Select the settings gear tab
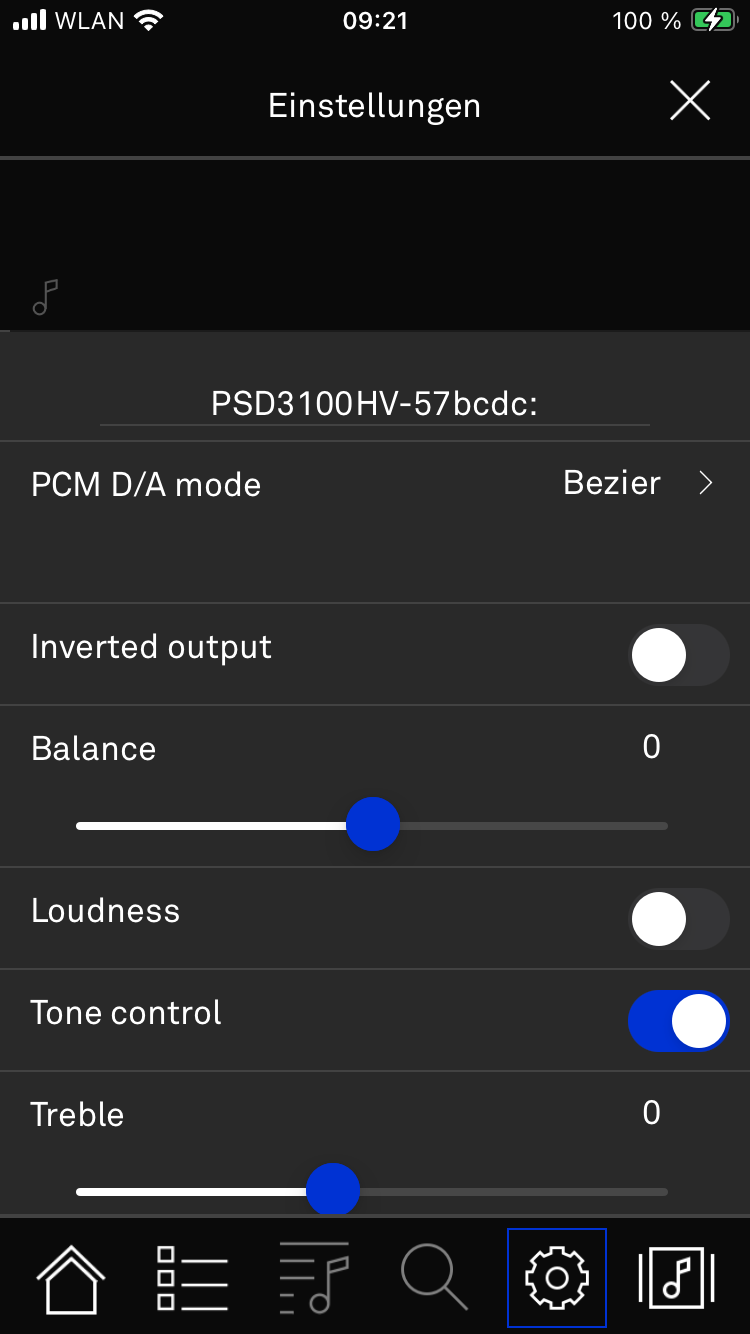750x1334 pixels. point(557,1278)
